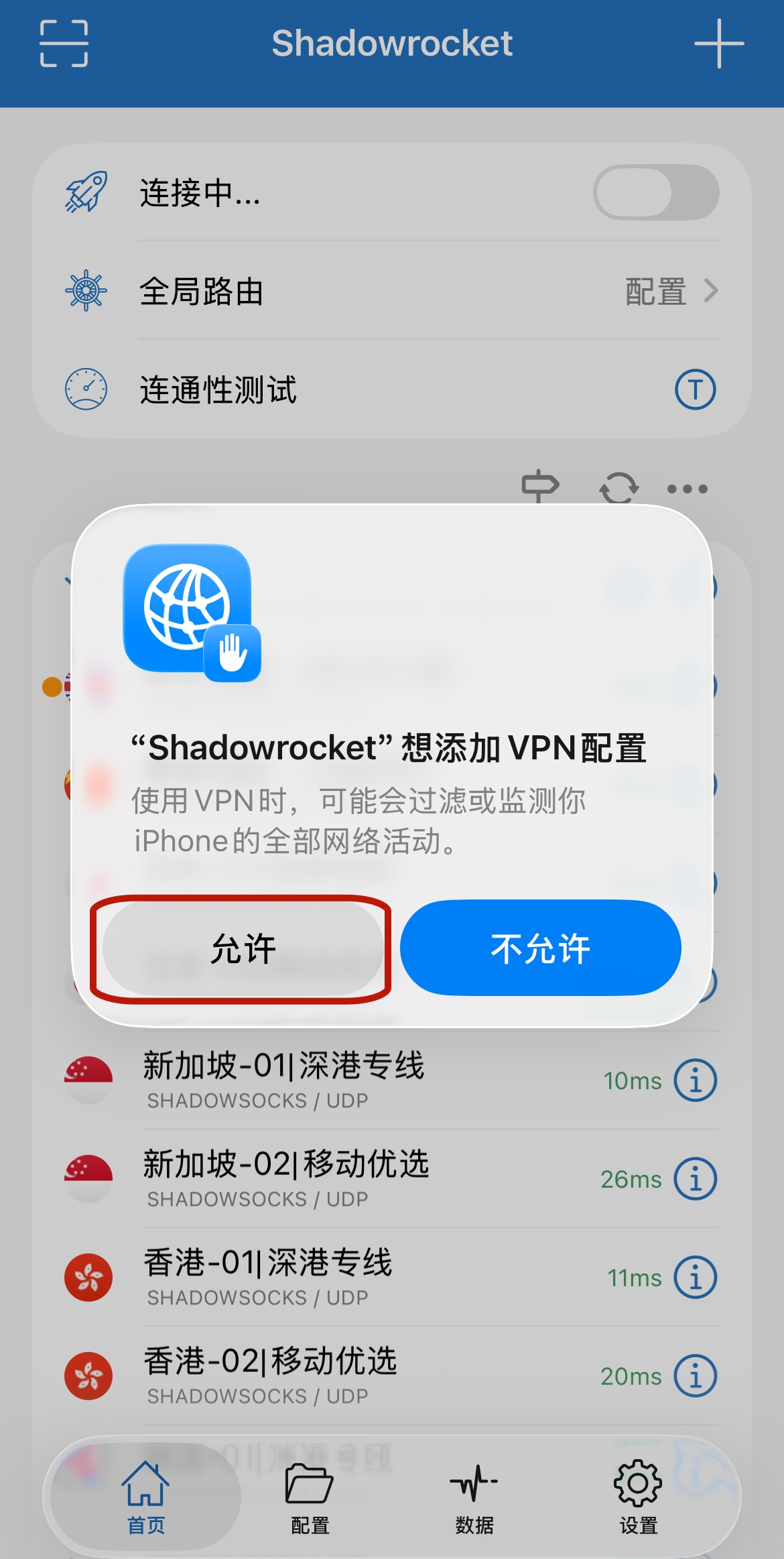This screenshot has height=1559, width=784.
Task: Select server 新加坡-02|移动优选
Action: pyautogui.click(x=335, y=1178)
